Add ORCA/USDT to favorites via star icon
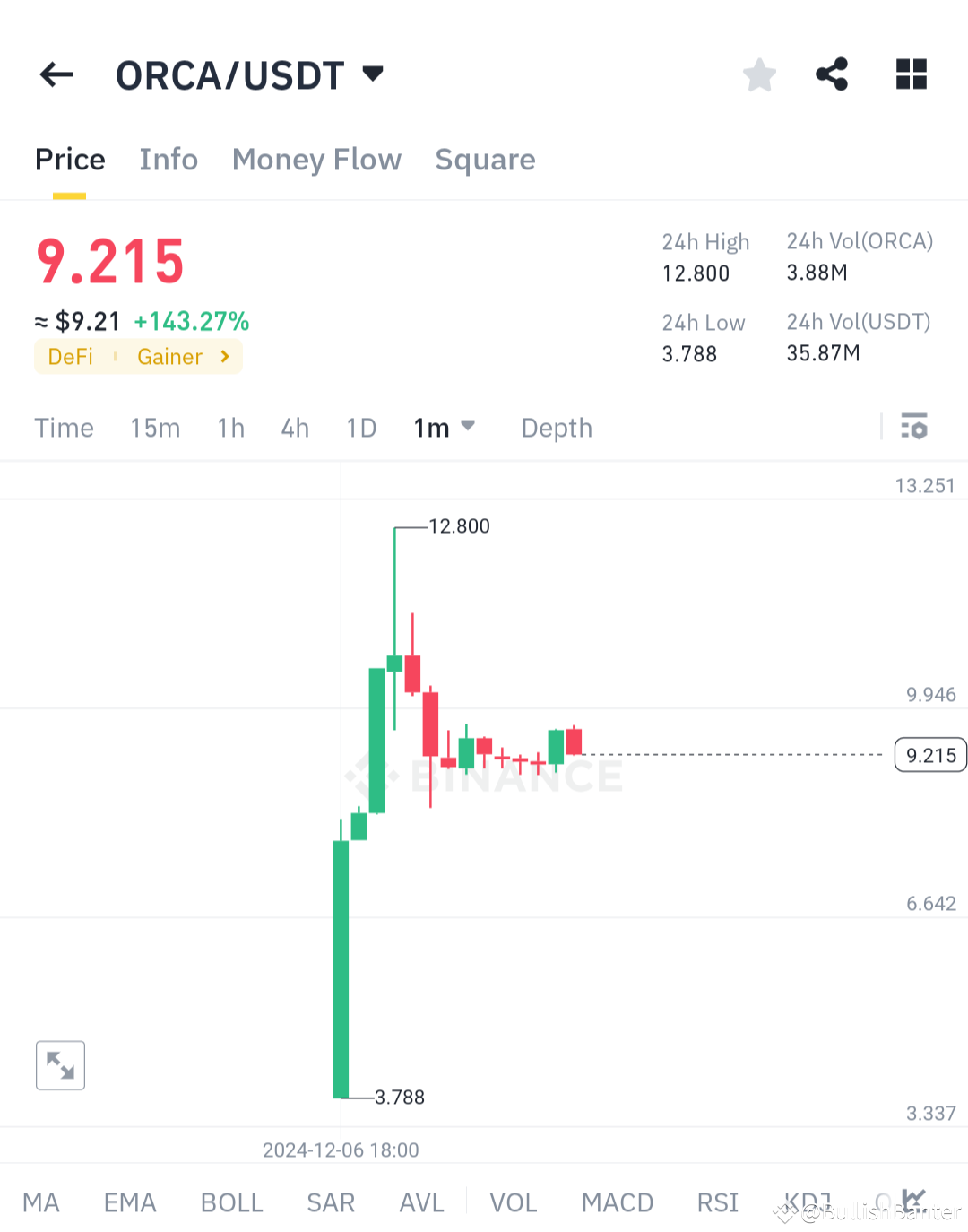The width and height of the screenshot is (968, 1232). click(x=759, y=74)
